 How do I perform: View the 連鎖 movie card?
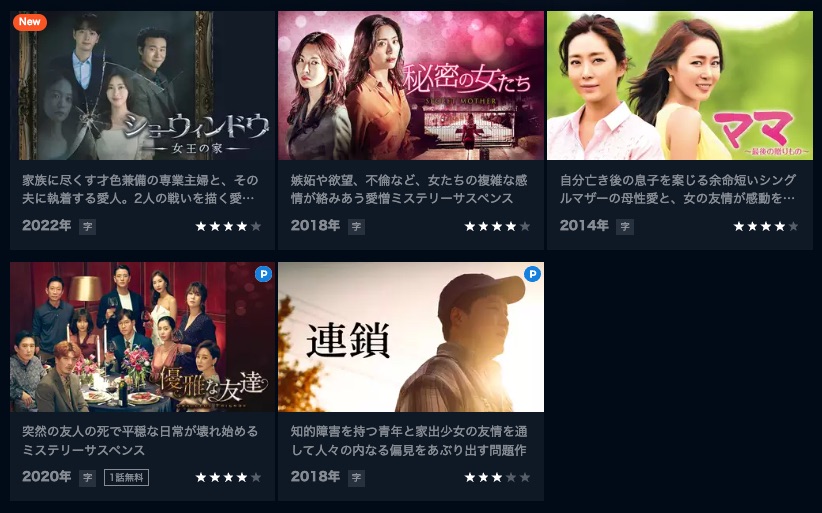410,338
